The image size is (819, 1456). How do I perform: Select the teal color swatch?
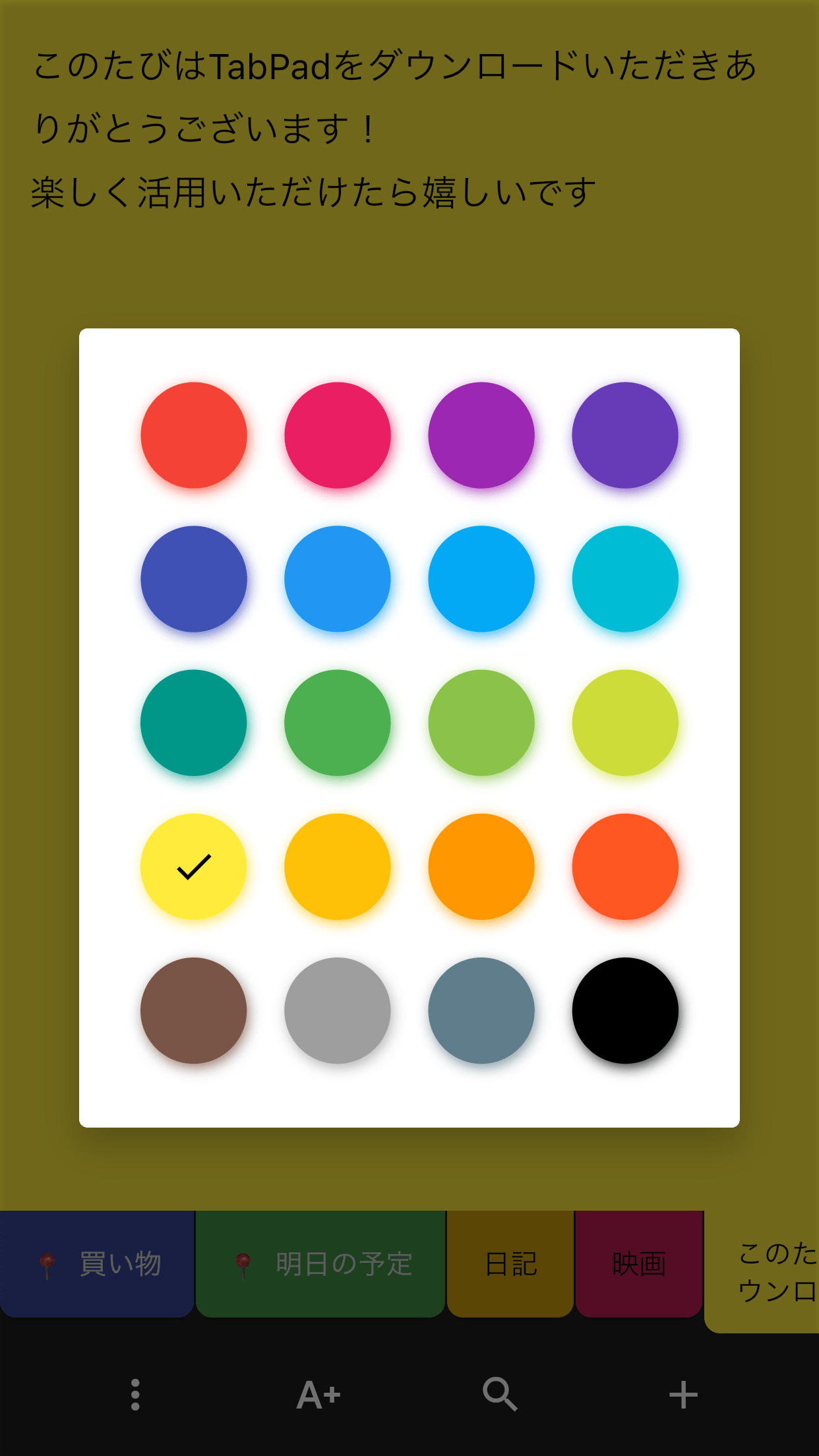click(x=193, y=723)
